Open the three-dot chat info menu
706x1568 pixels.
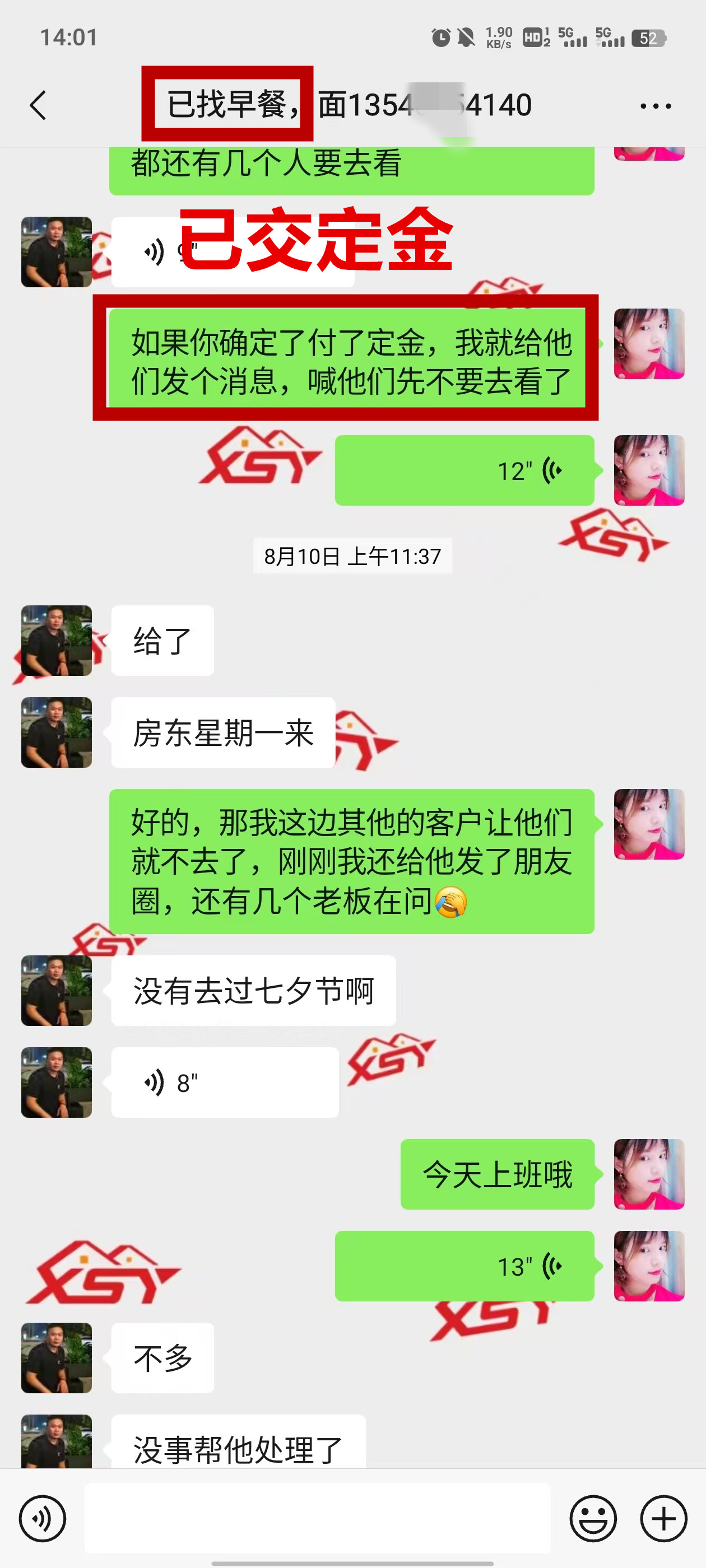(x=656, y=106)
